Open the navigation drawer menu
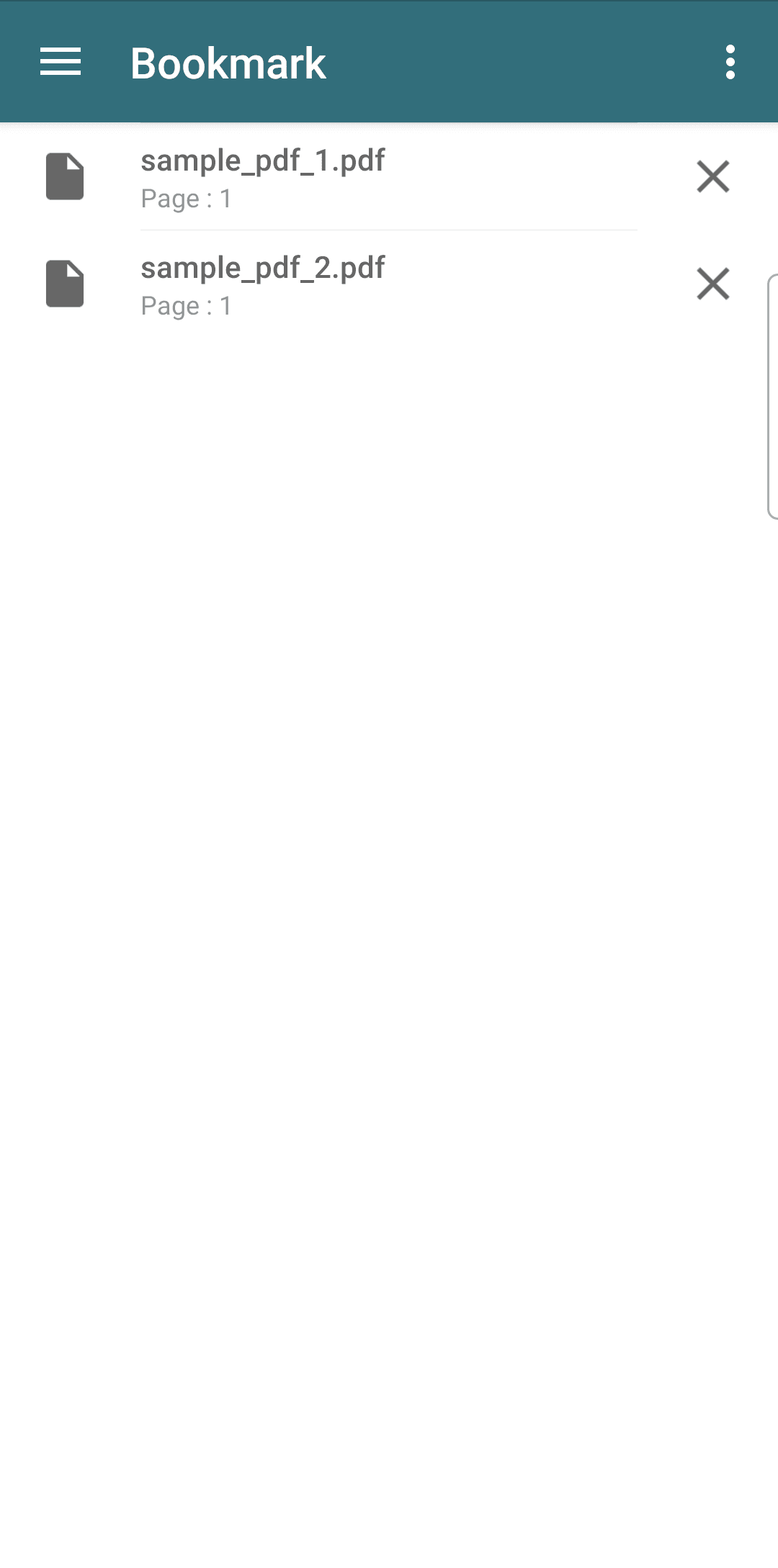This screenshot has width=778, height=1568. pyautogui.click(x=61, y=62)
